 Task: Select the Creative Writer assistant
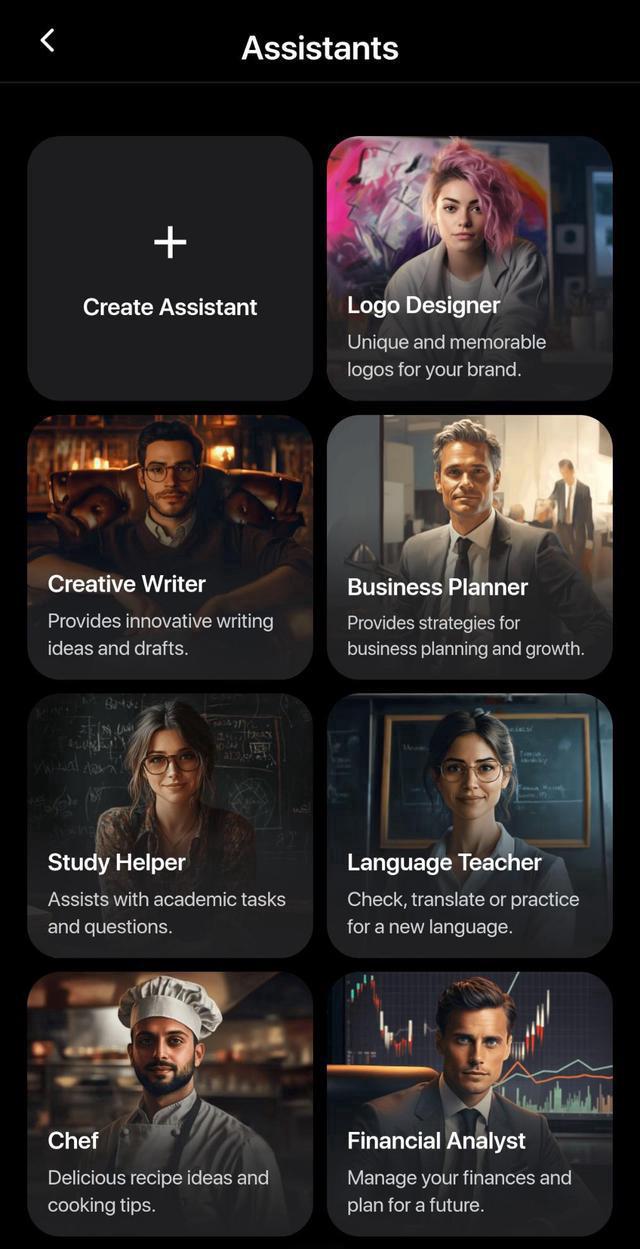coord(170,547)
